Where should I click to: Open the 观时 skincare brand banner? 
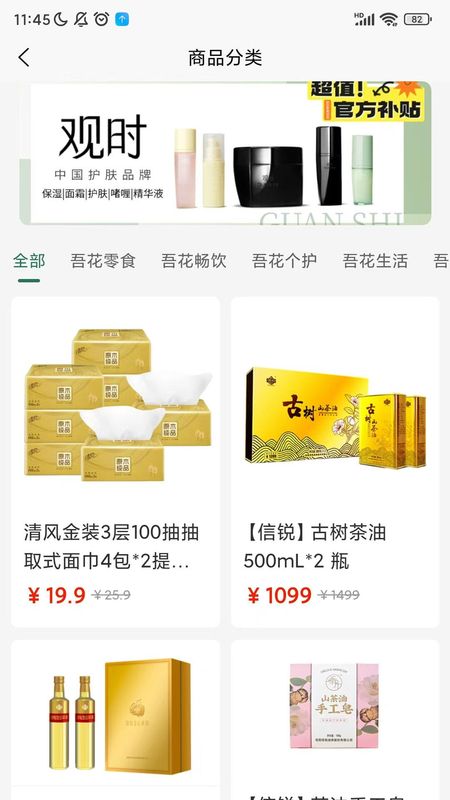tap(225, 153)
